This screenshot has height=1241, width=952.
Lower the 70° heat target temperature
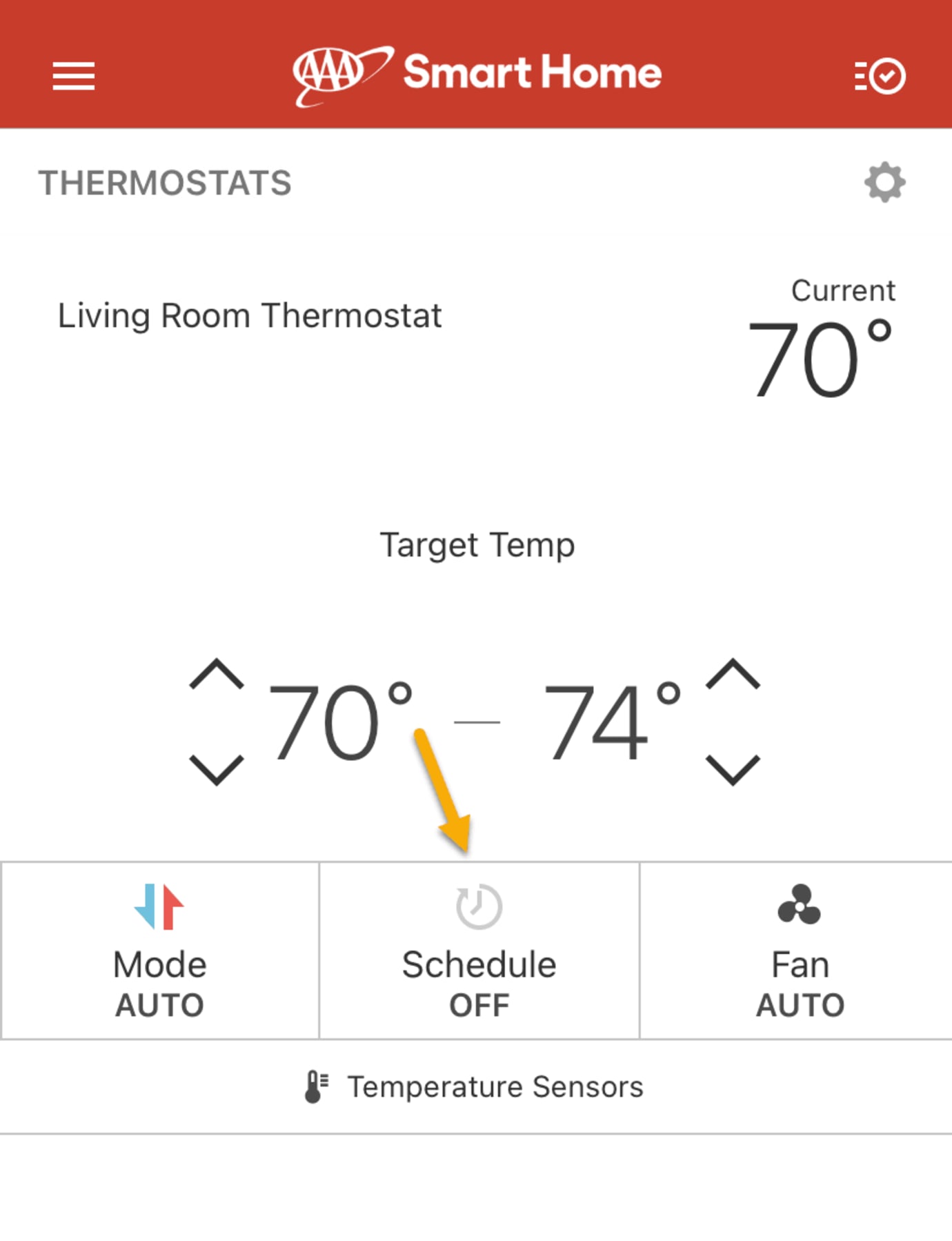click(216, 770)
